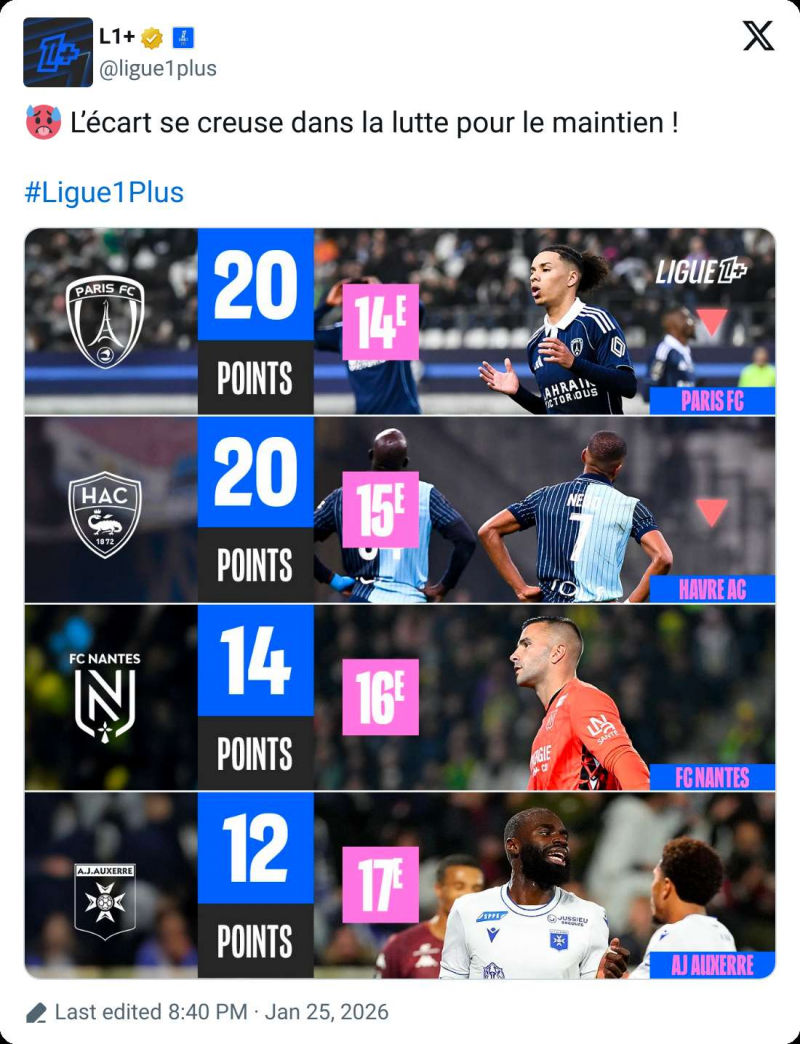Screen dimensions: 800x1044
Task: Open the #Ligue1Plus hashtag
Action: 104,192
